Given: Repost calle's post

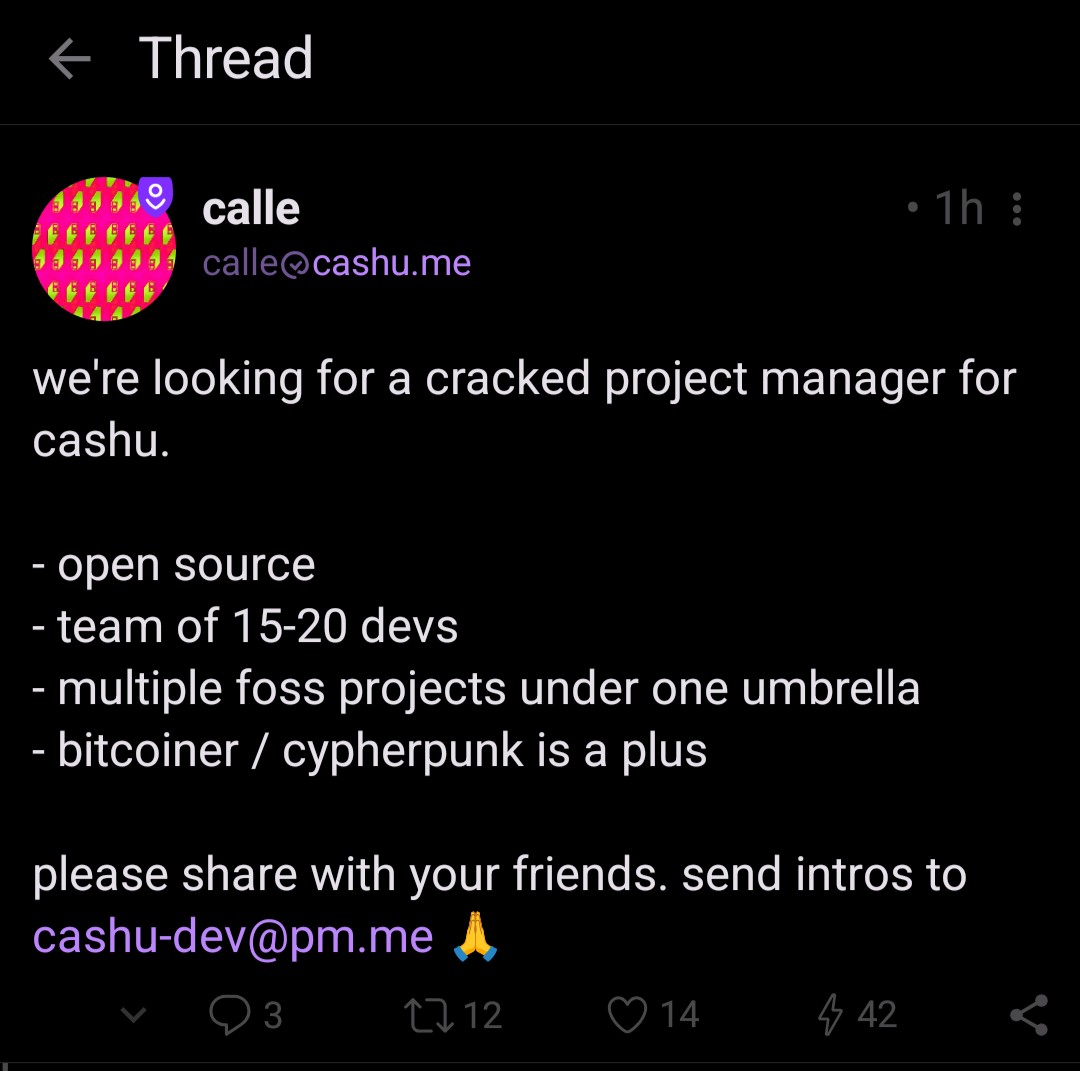Looking at the screenshot, I should (x=426, y=1016).
